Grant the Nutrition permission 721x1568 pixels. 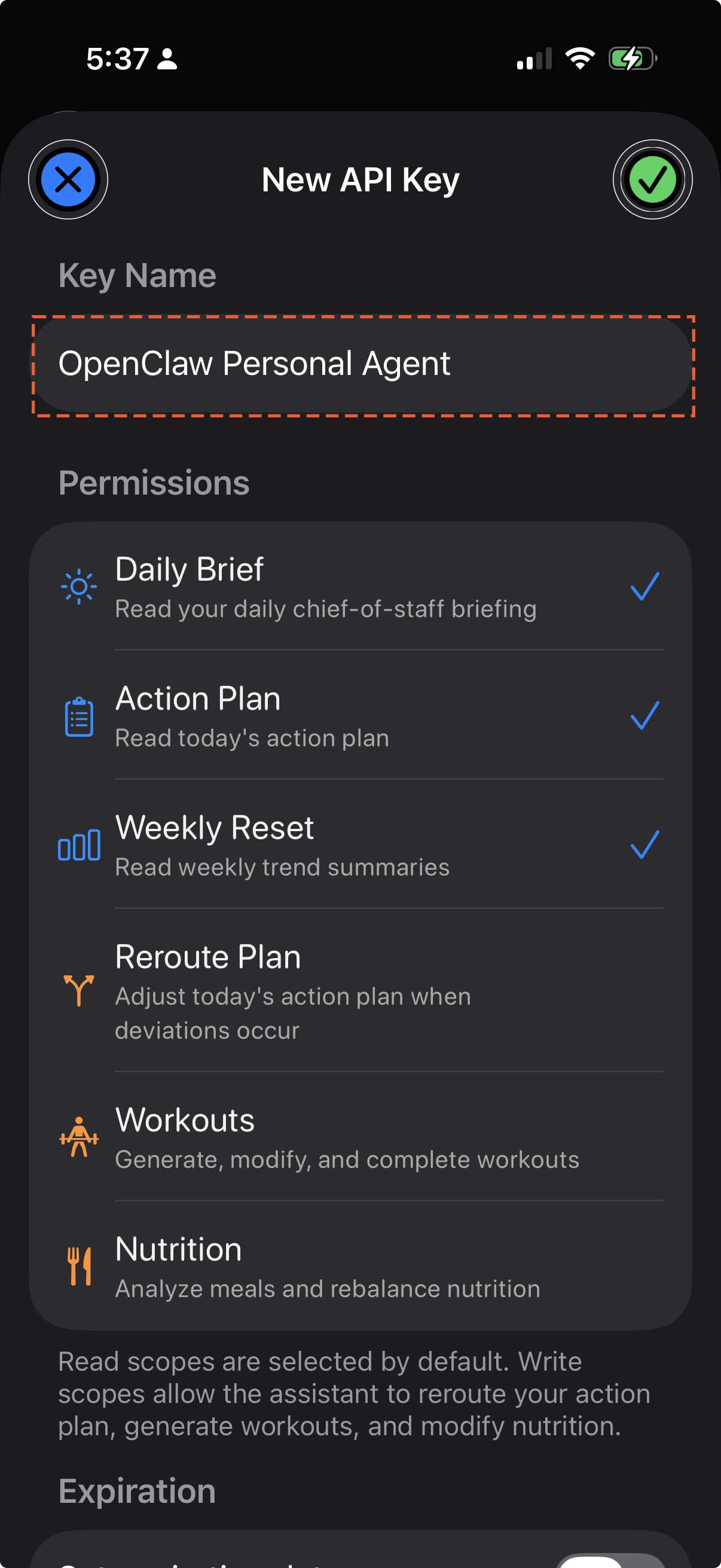360,1265
